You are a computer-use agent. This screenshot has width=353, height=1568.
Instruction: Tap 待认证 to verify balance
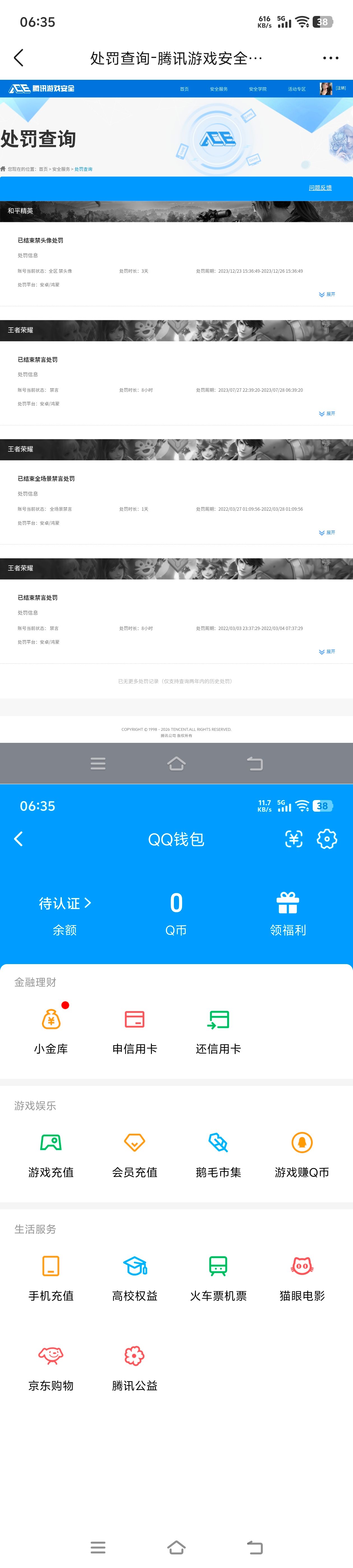tap(64, 903)
